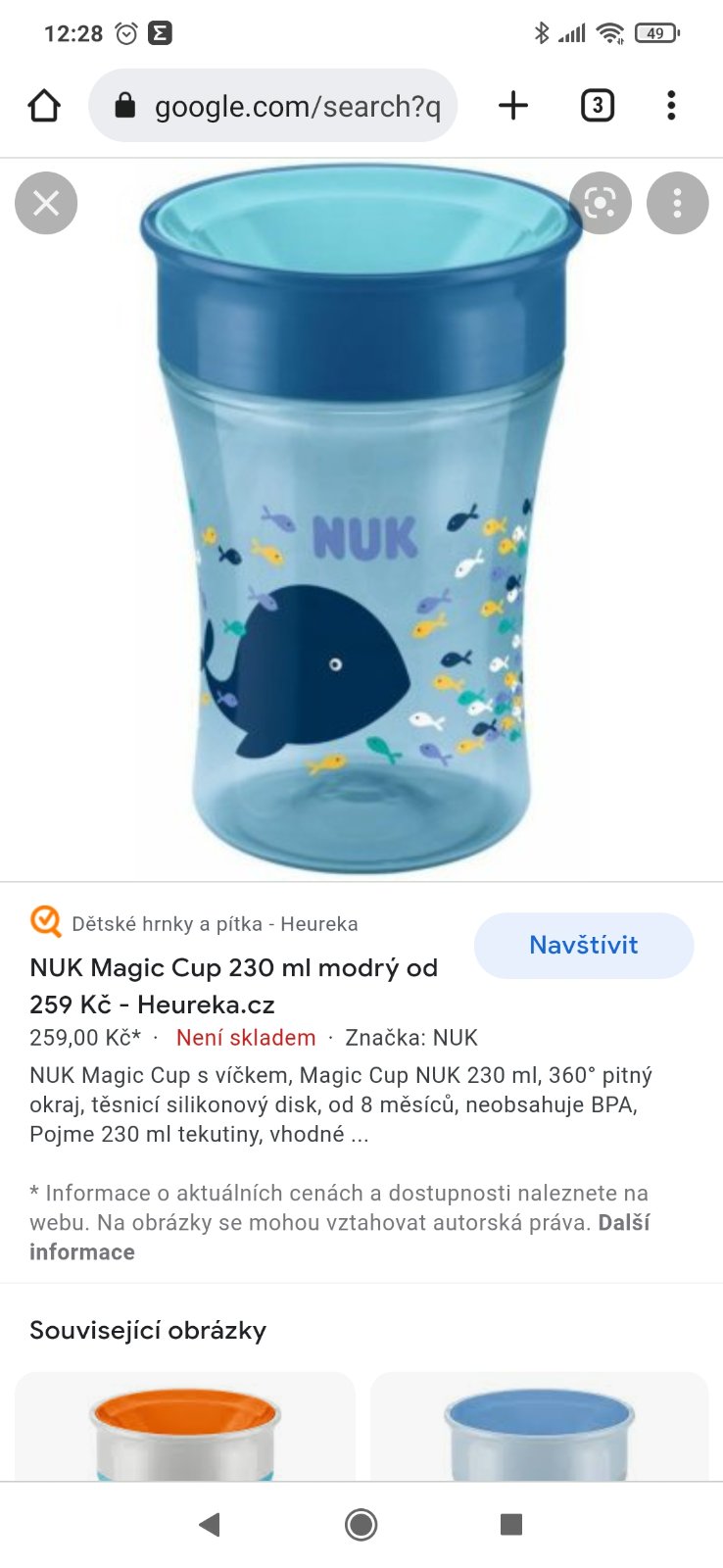This screenshot has height=1568, width=723.
Task: Search this image with Google Lens
Action: coord(600,203)
